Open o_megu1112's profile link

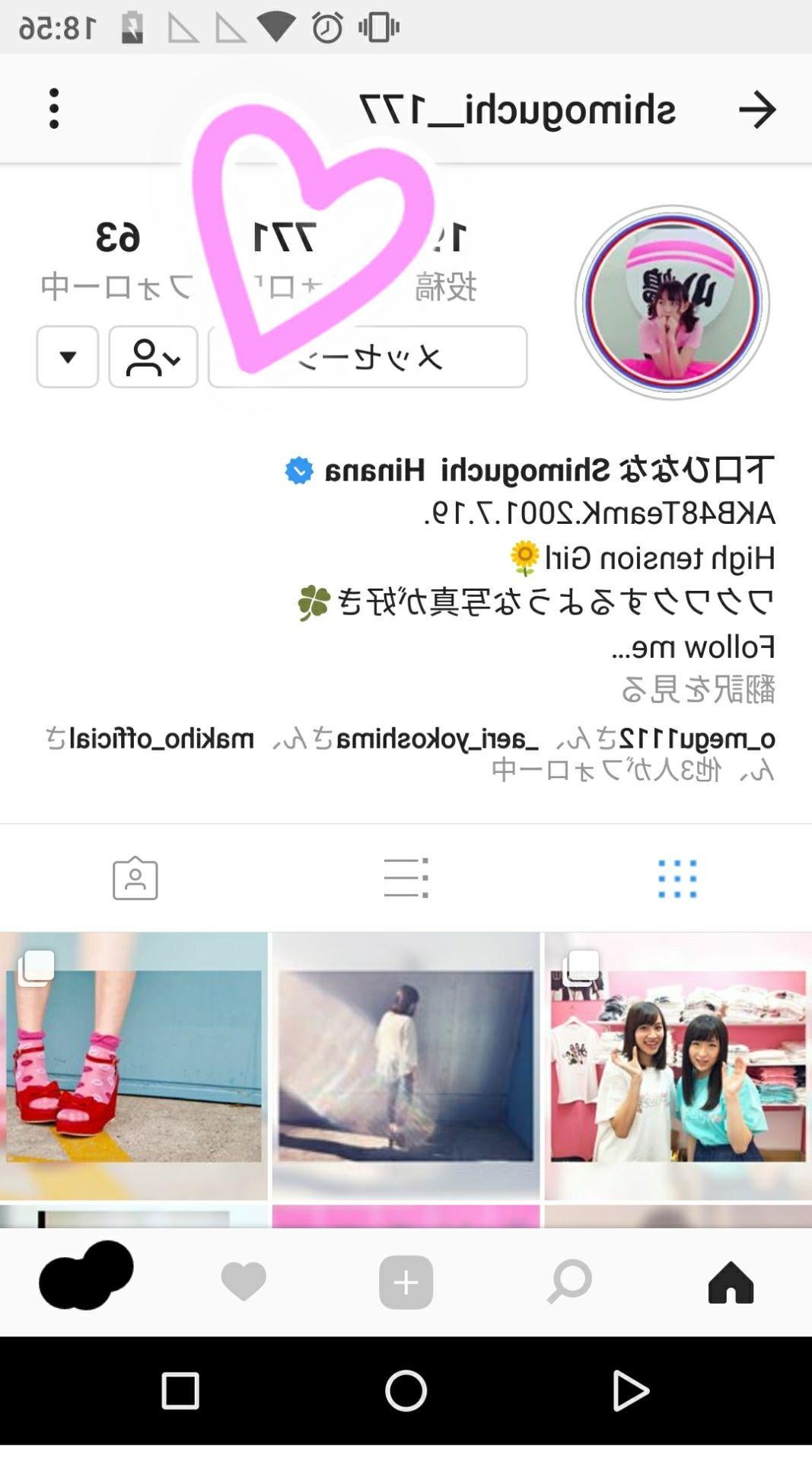(696, 738)
